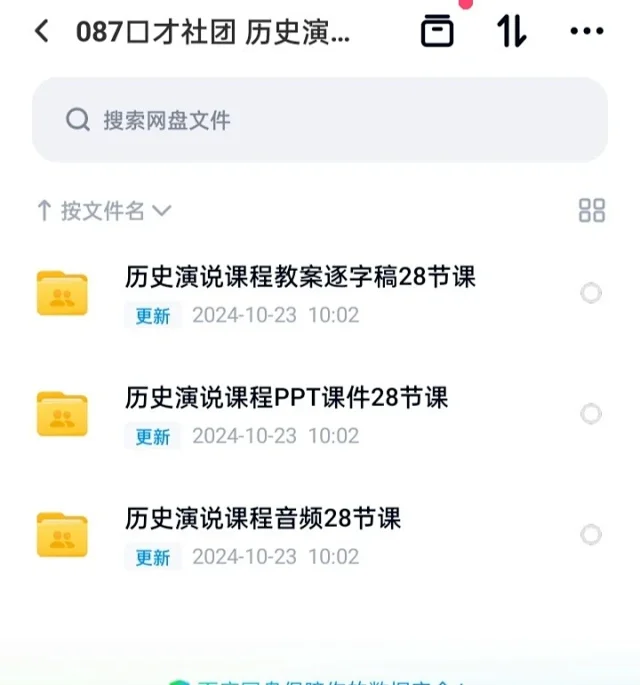Viewport: 640px width, 685px height.
Task: Open folder 历史演说课程音频28节课
Action: (263, 519)
